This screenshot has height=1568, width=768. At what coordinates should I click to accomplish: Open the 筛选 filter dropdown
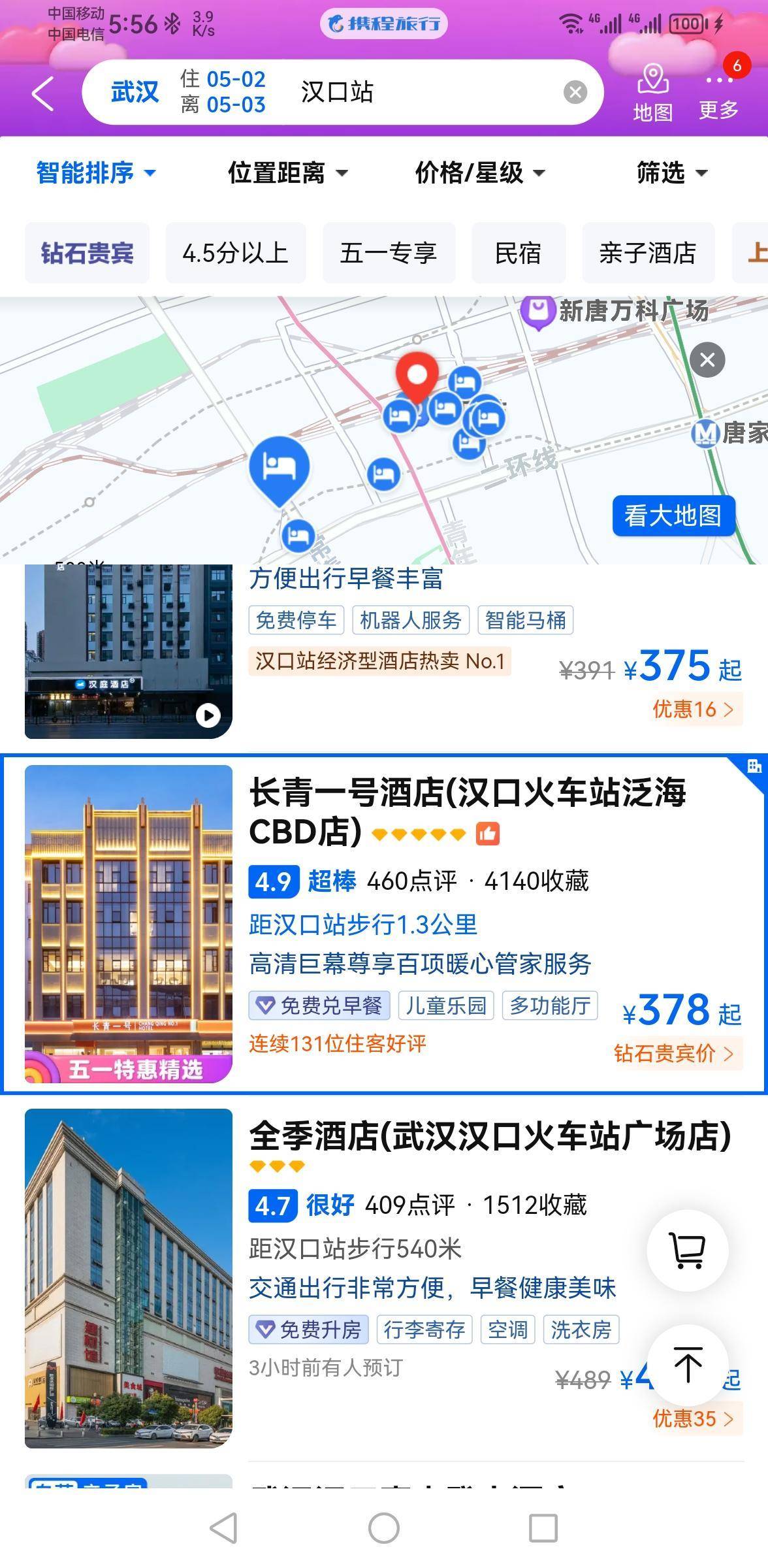coord(671,173)
